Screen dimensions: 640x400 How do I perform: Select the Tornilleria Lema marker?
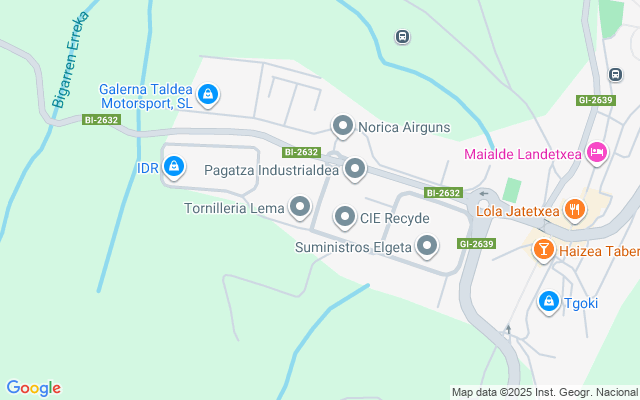pyautogui.click(x=300, y=207)
